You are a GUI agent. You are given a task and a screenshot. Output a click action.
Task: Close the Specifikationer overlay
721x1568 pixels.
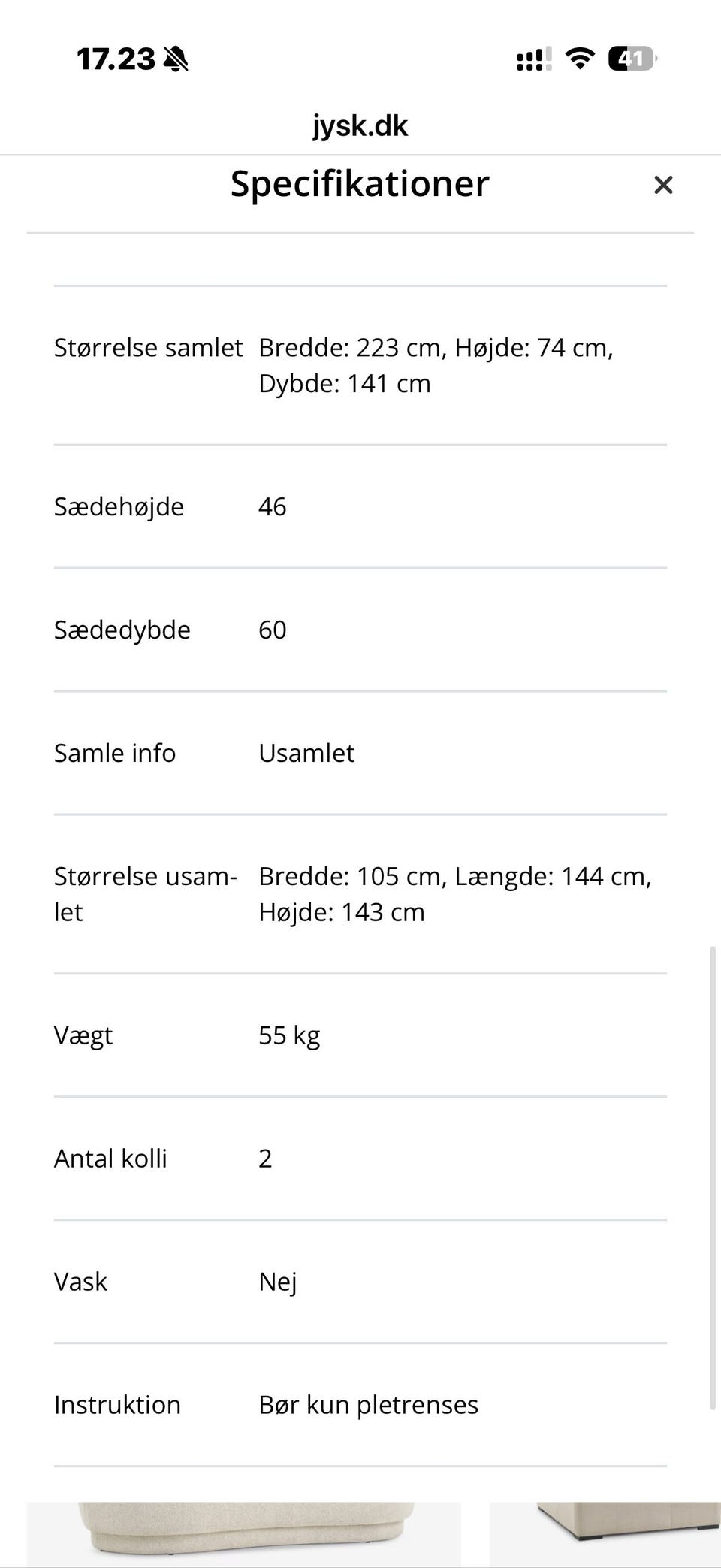click(663, 184)
